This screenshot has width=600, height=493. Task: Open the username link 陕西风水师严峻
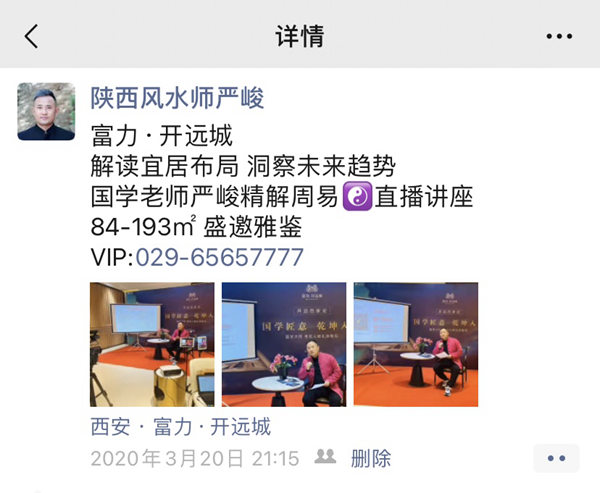click(x=177, y=98)
